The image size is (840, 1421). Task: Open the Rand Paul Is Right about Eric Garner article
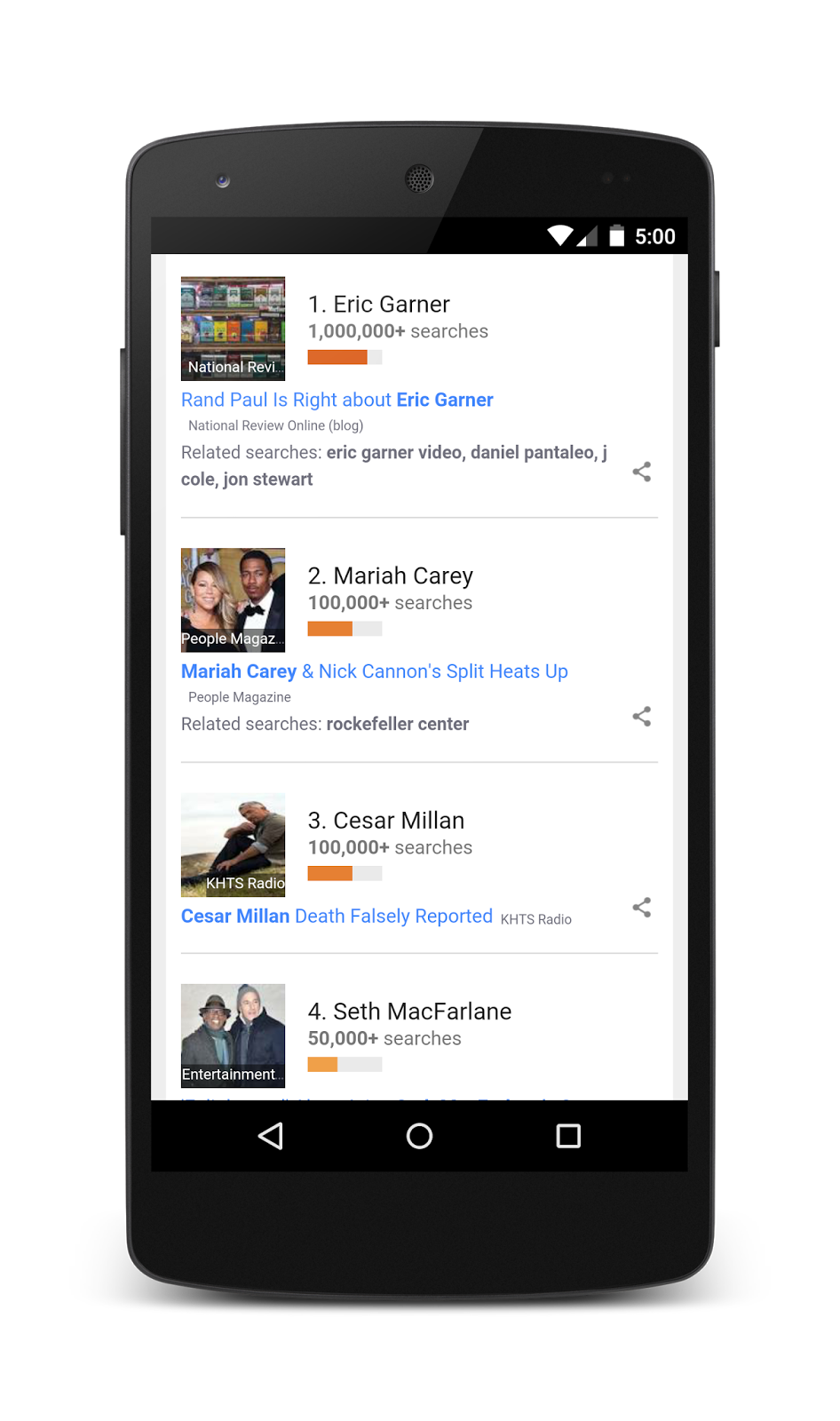pos(337,400)
